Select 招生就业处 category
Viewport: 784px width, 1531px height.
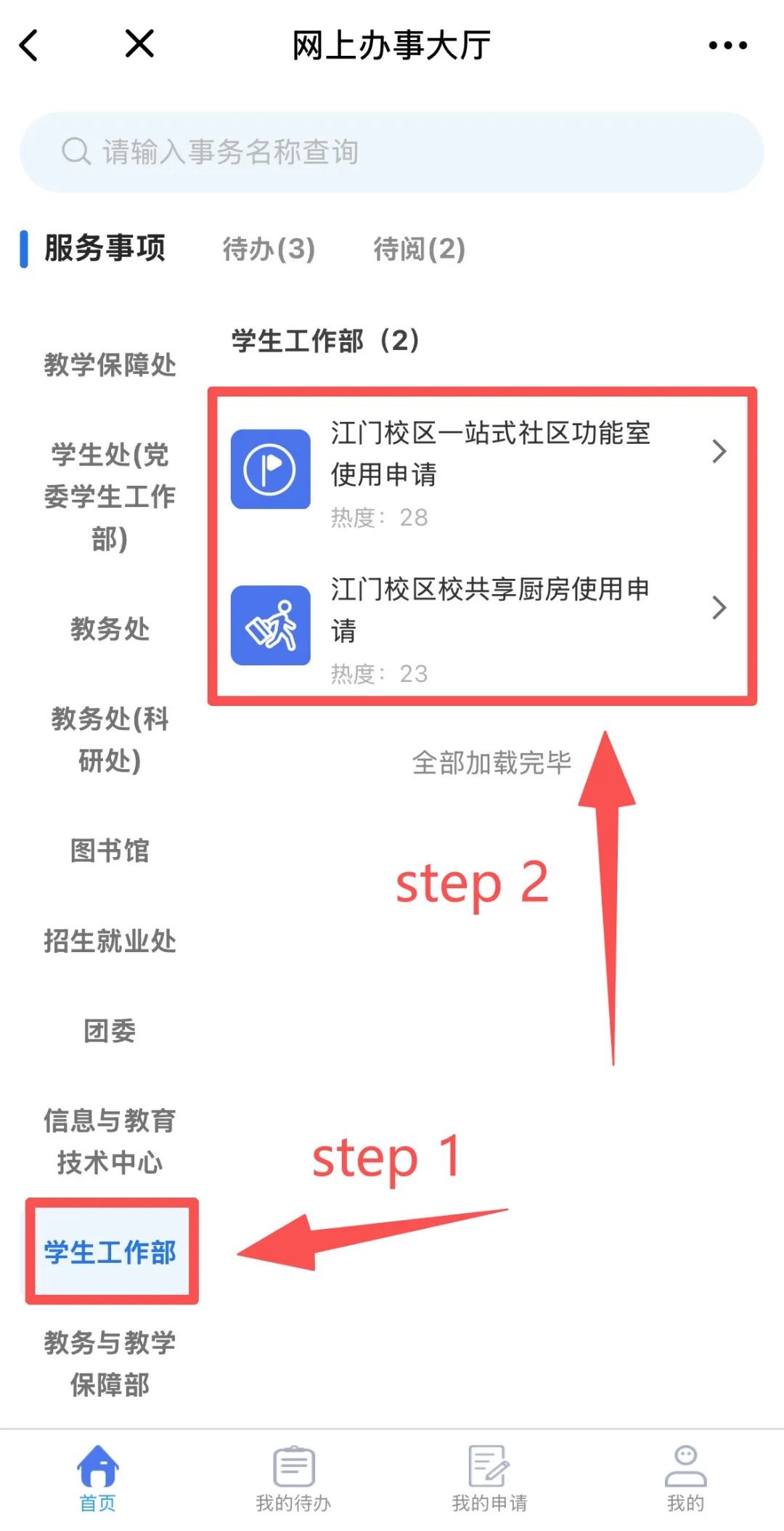pos(110,941)
